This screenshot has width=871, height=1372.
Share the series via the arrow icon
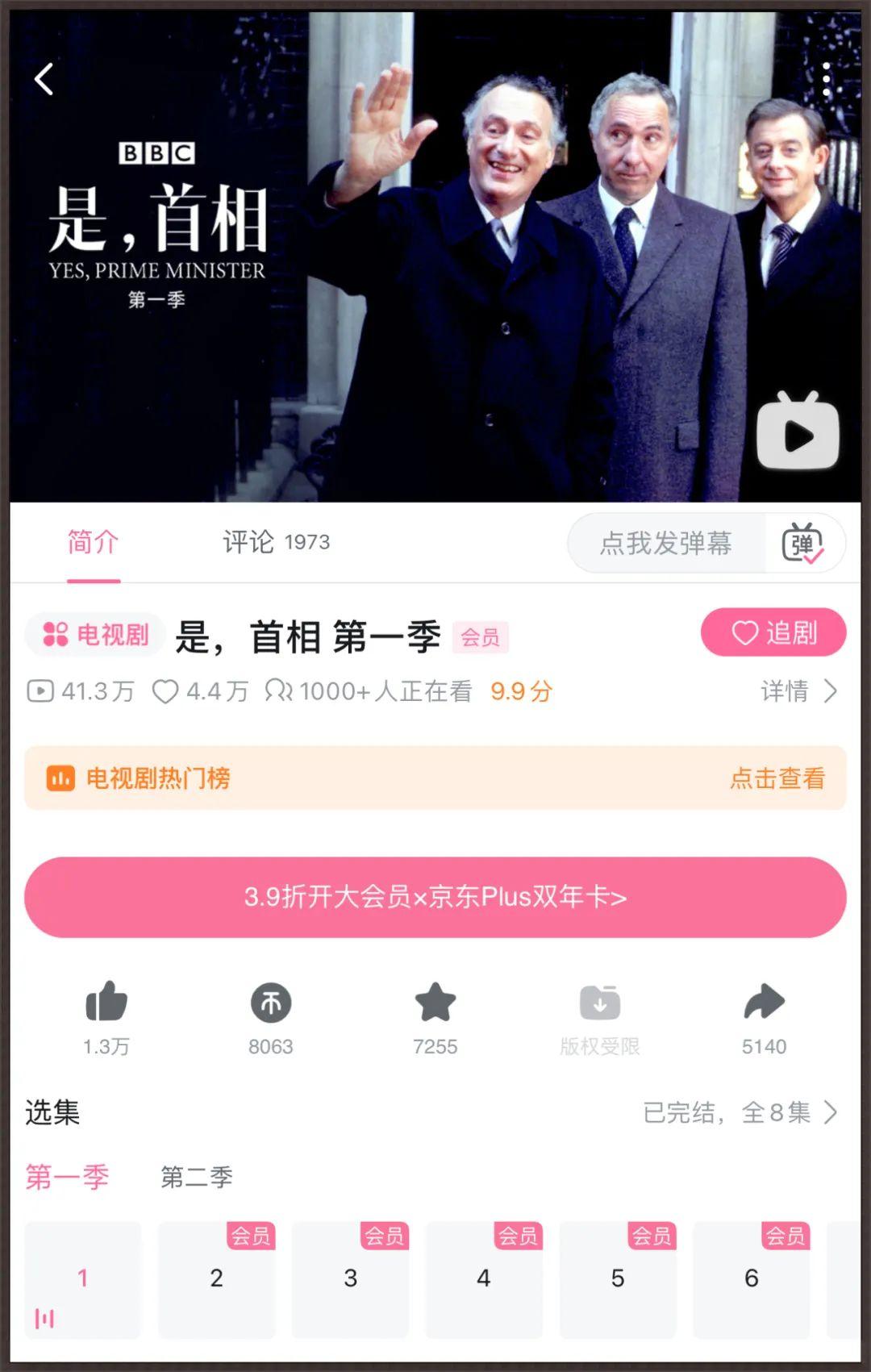point(763,1003)
